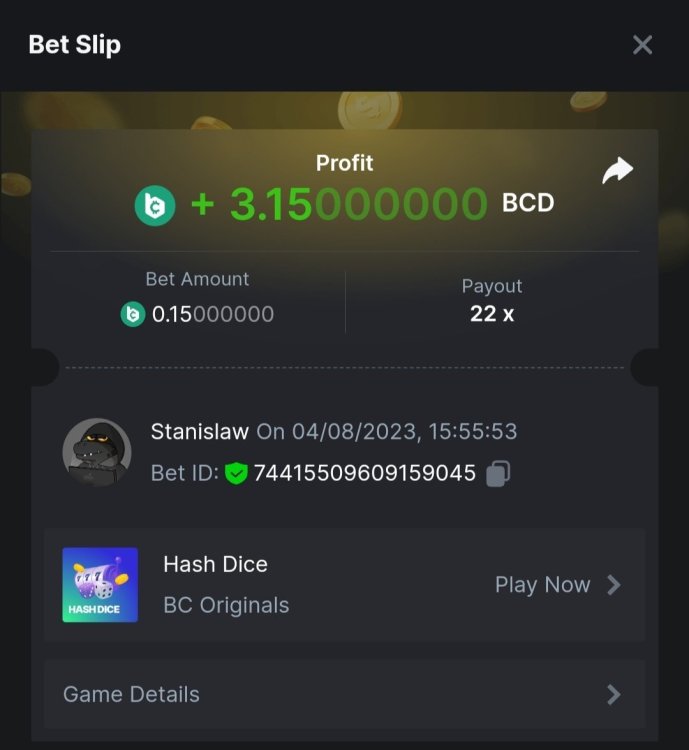The image size is (689, 750).
Task: Play Hash Dice now
Action: (x=557, y=585)
